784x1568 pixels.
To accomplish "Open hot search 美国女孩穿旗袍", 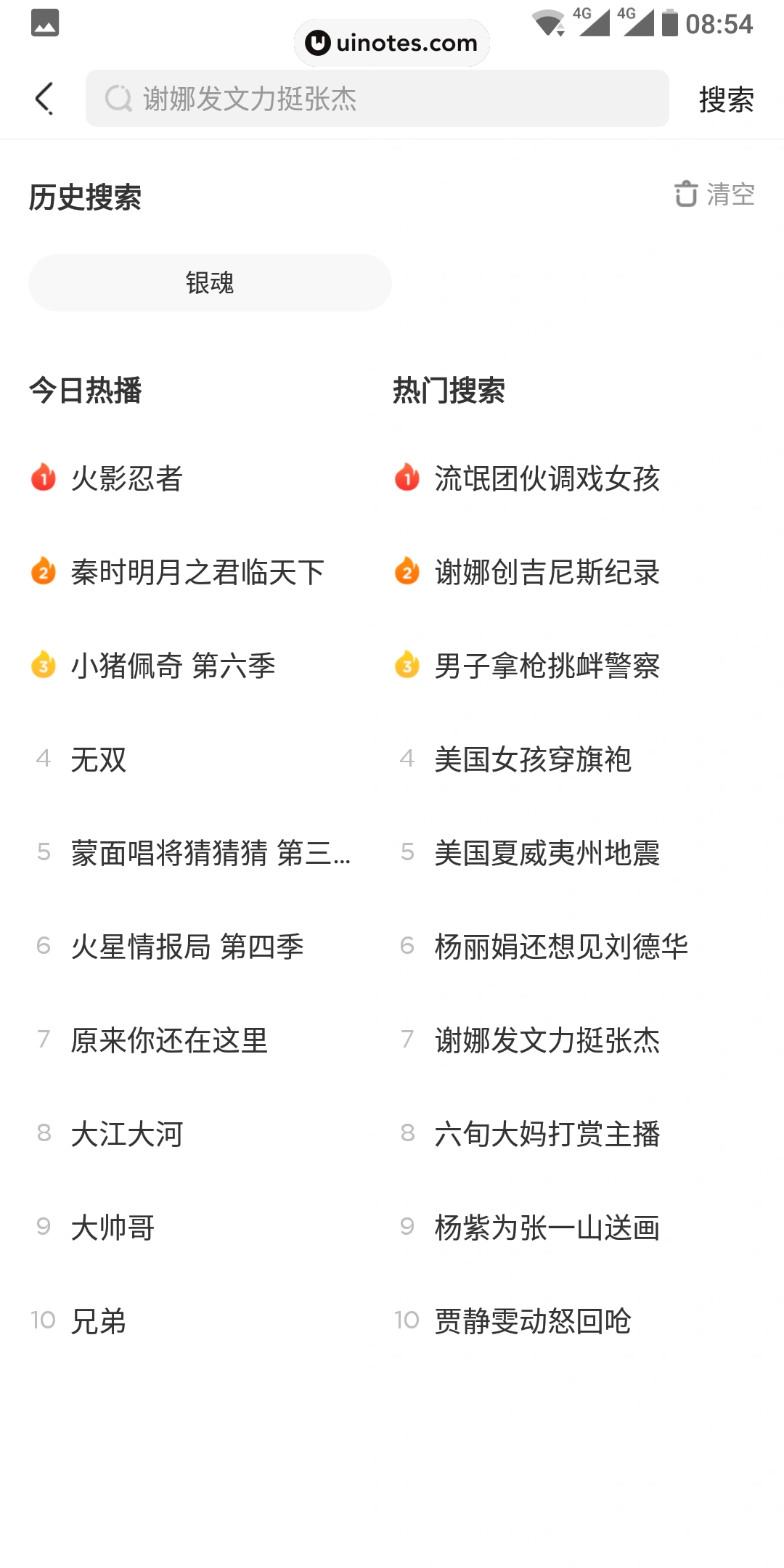I will click(x=533, y=759).
